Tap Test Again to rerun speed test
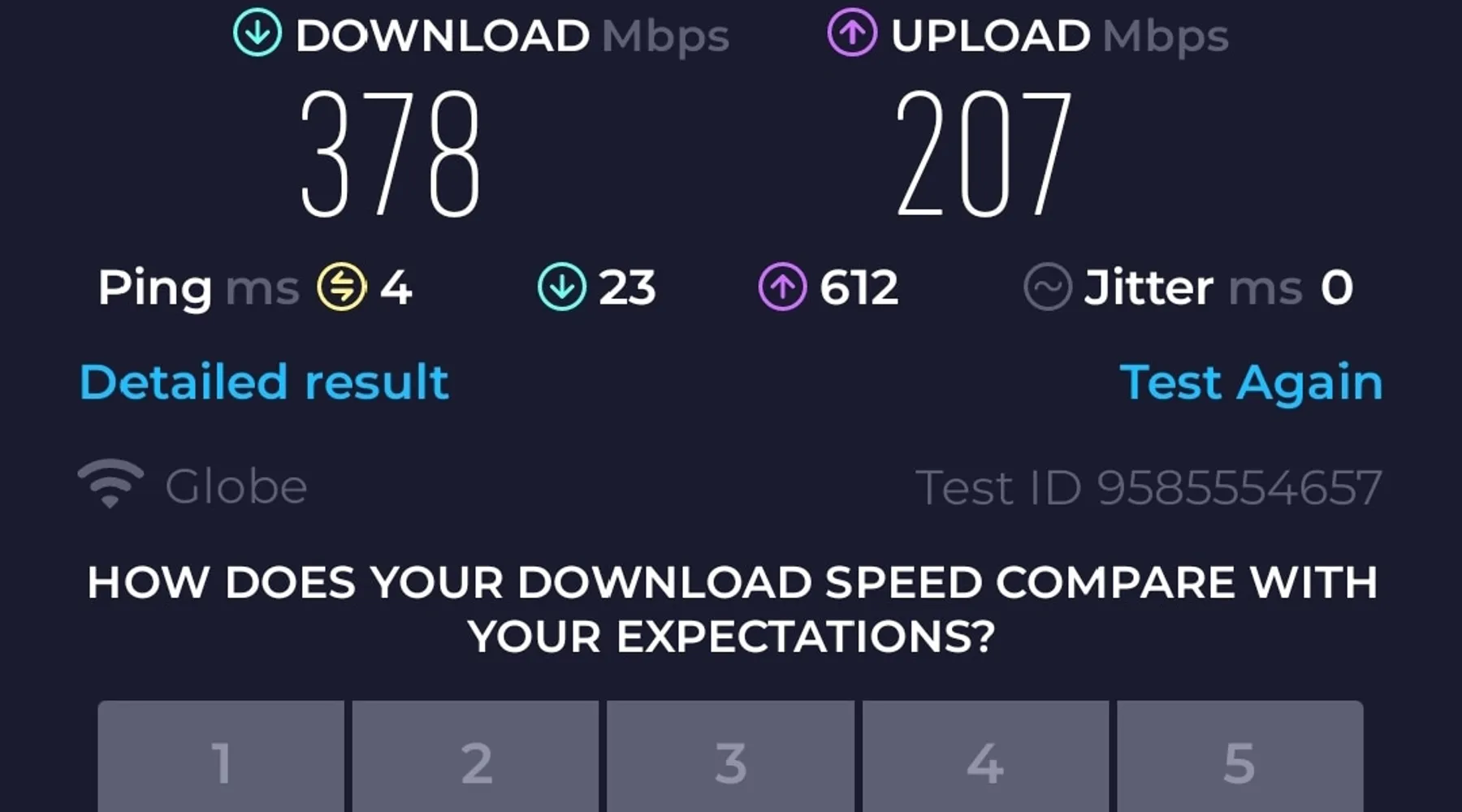This screenshot has width=1462, height=812. click(x=1250, y=382)
